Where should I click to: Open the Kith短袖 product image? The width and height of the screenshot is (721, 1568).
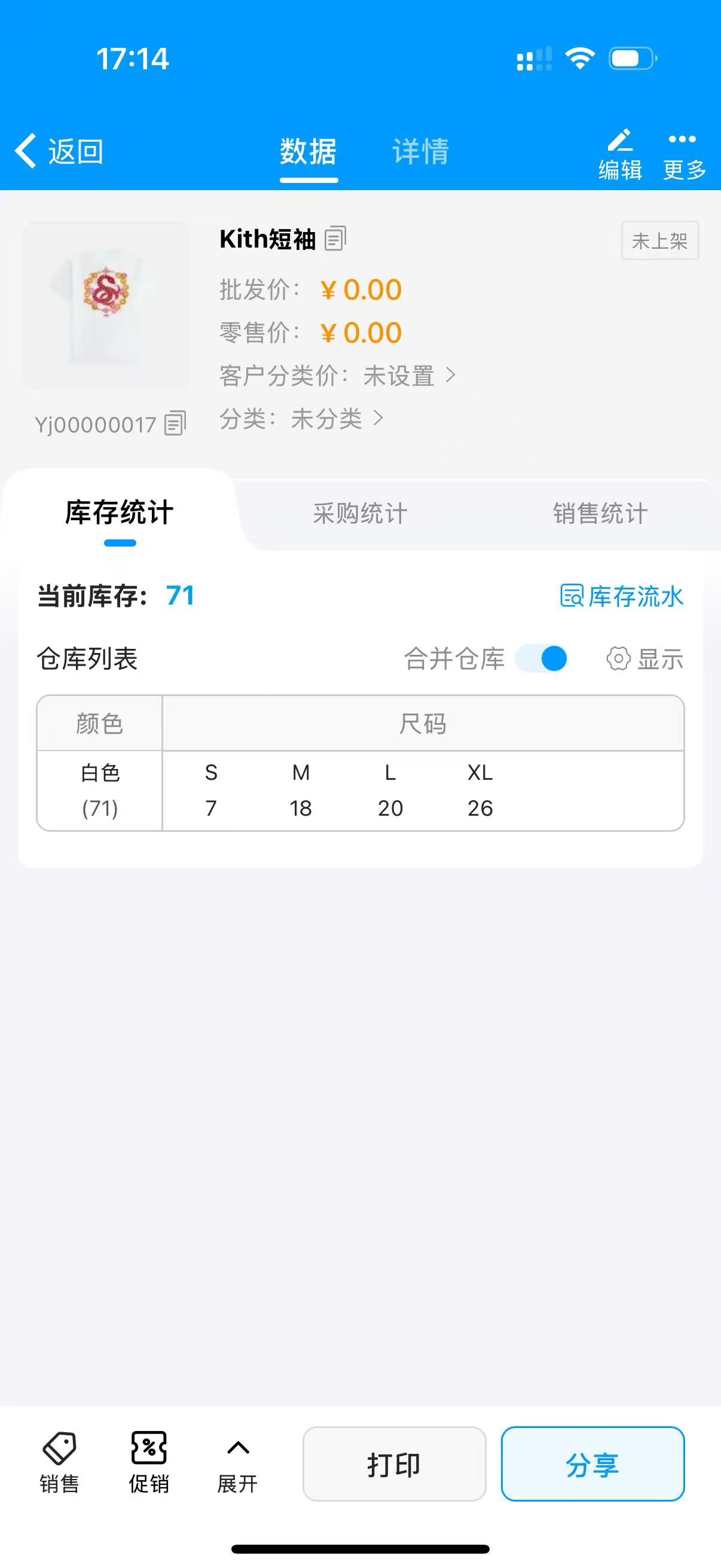[106, 304]
